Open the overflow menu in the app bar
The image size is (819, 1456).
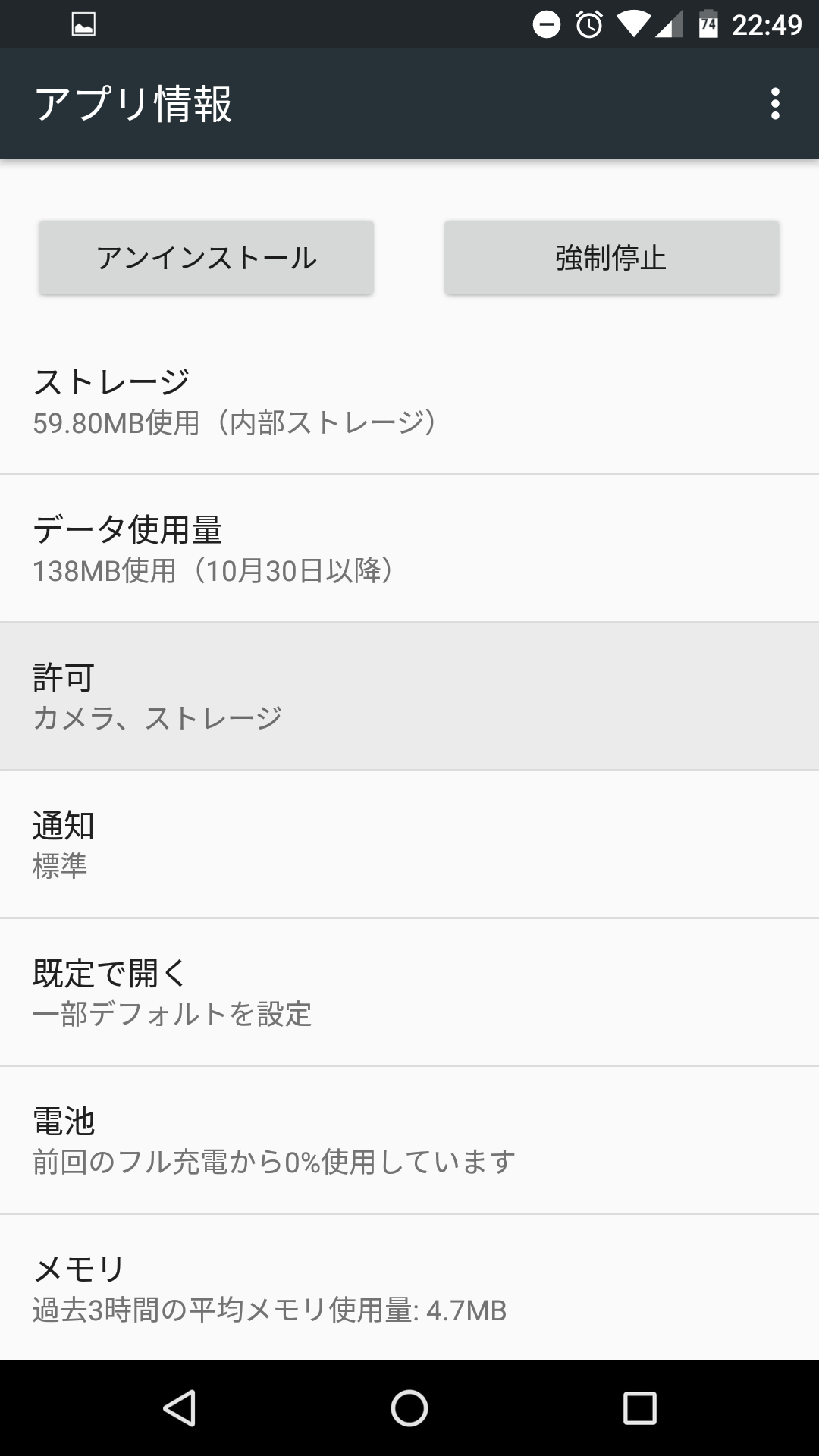(774, 104)
